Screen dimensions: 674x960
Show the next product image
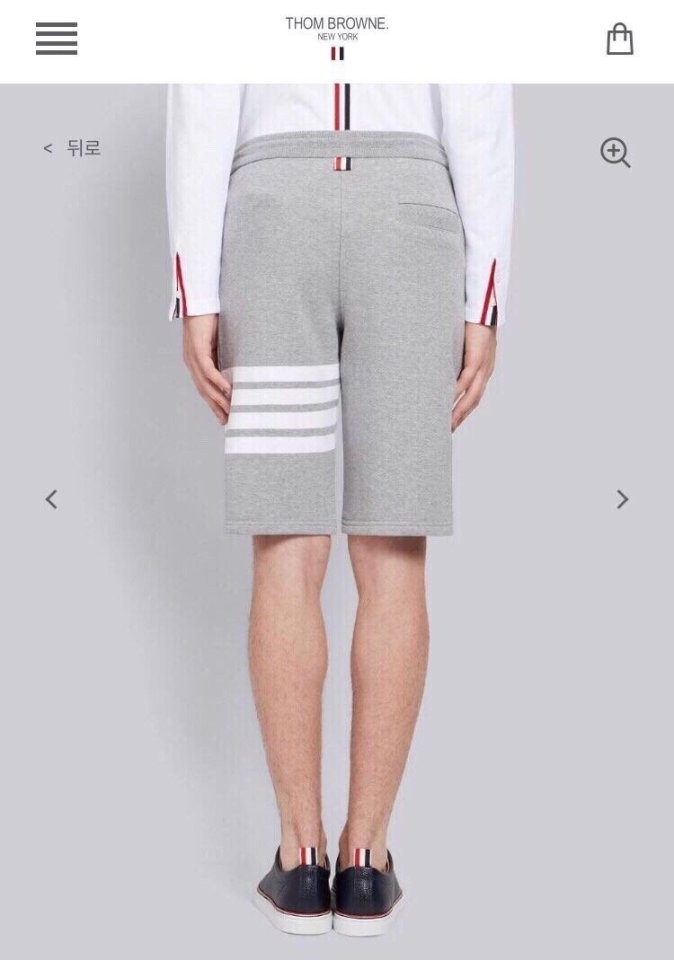(x=622, y=499)
